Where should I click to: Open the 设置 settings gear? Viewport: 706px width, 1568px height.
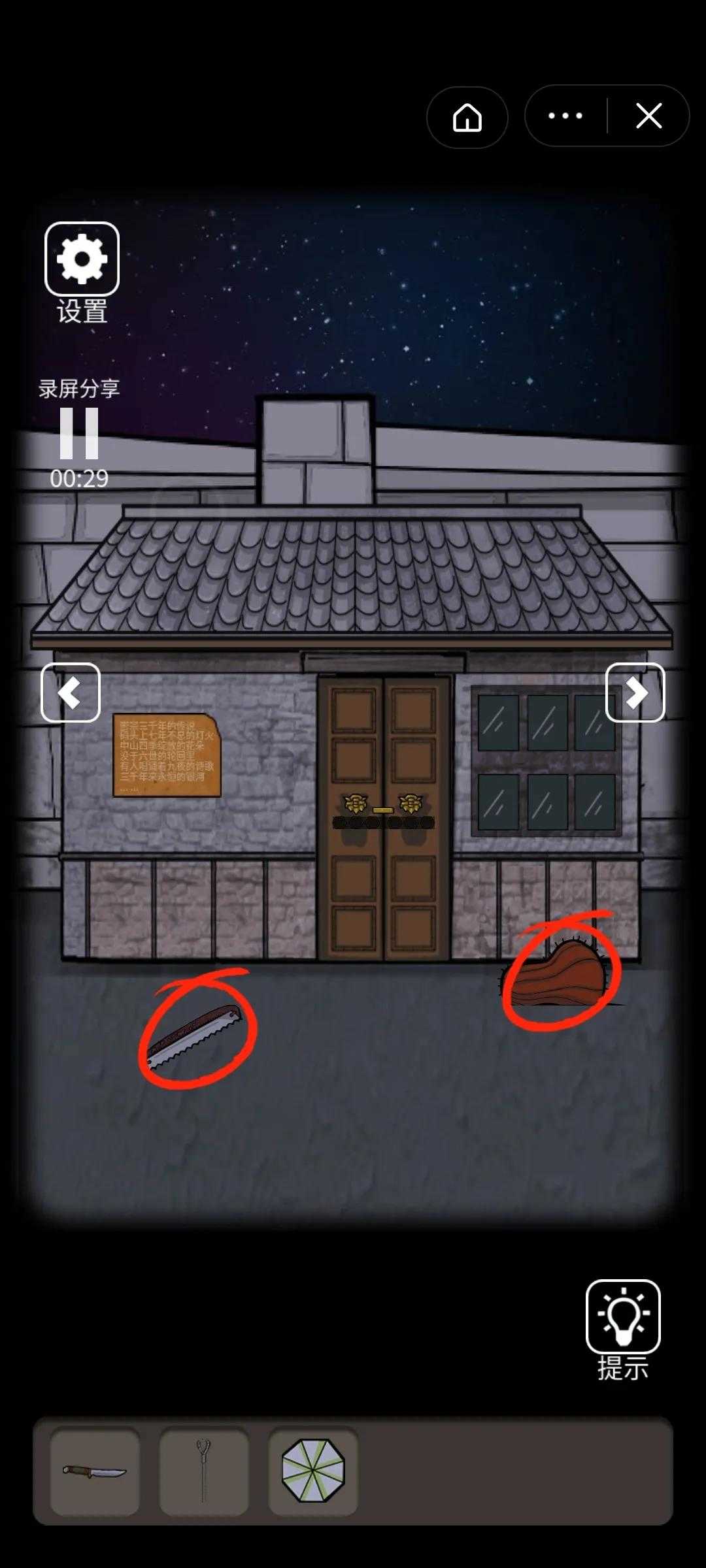click(82, 259)
